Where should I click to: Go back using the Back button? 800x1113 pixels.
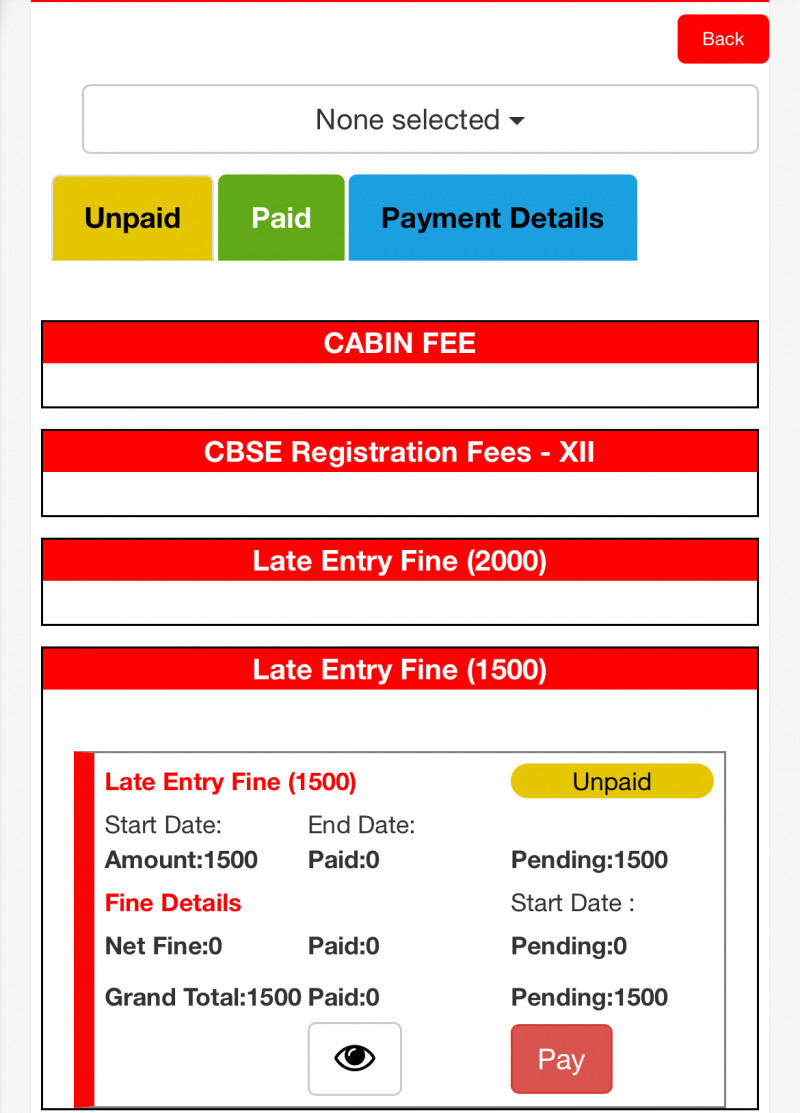pyautogui.click(x=722, y=39)
